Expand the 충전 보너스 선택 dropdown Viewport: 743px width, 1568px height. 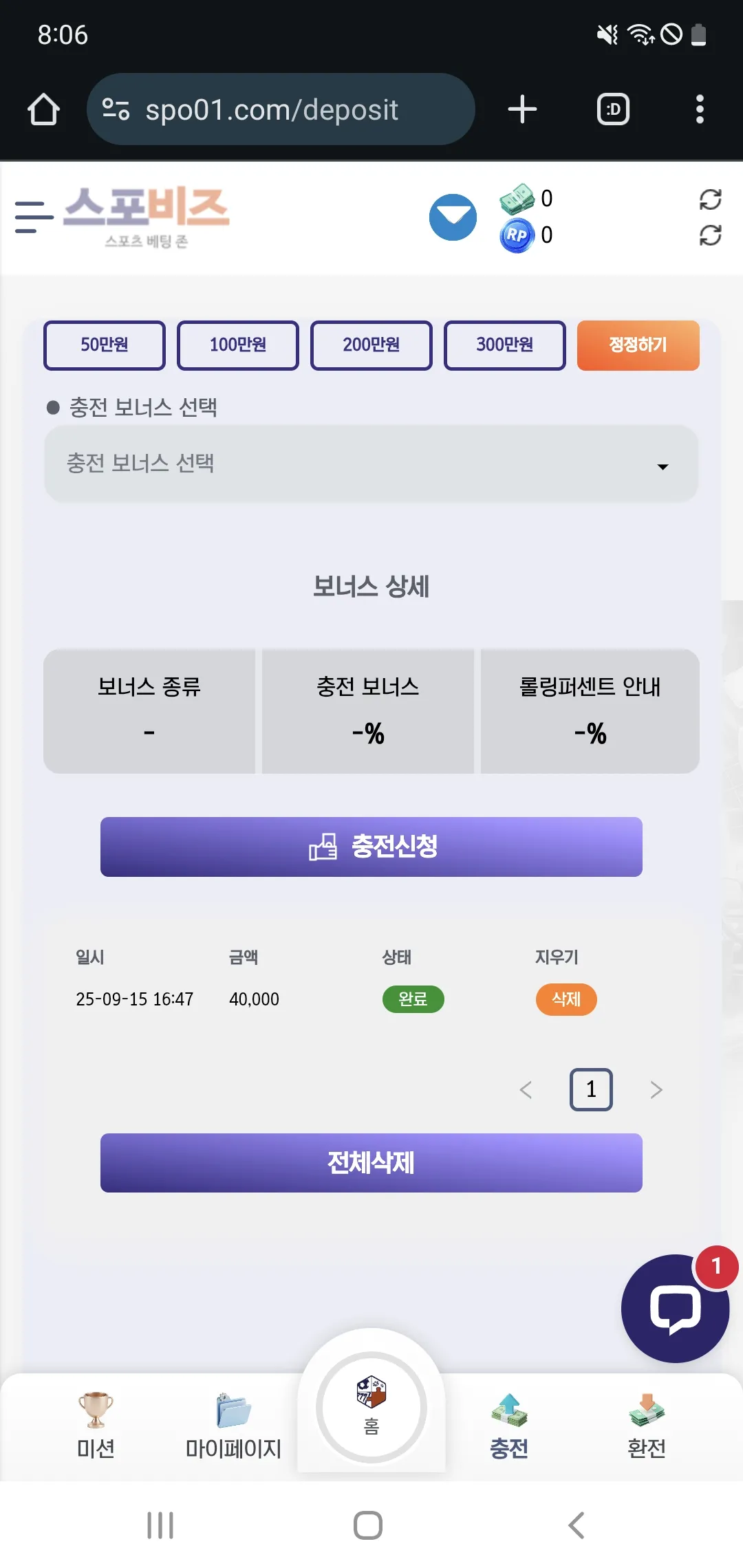371,464
